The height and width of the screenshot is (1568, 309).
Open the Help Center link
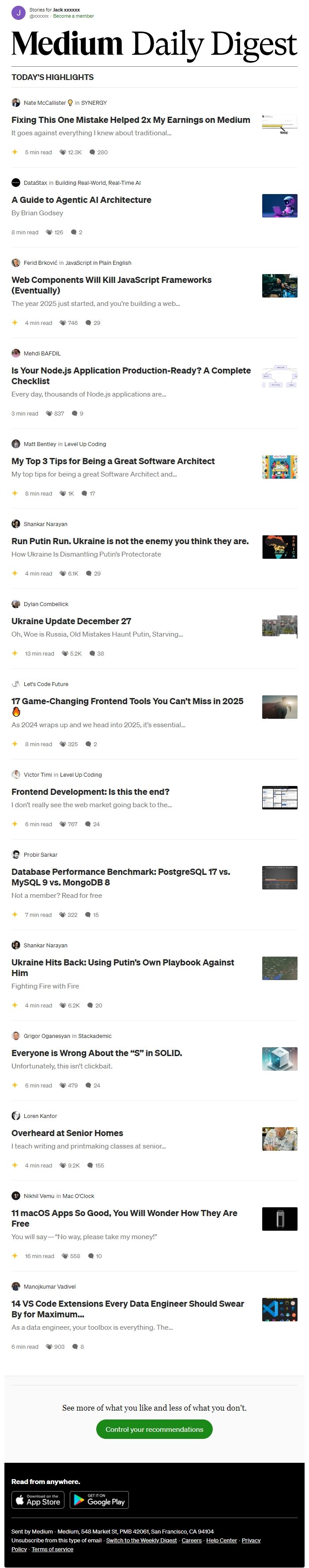[222, 1541]
